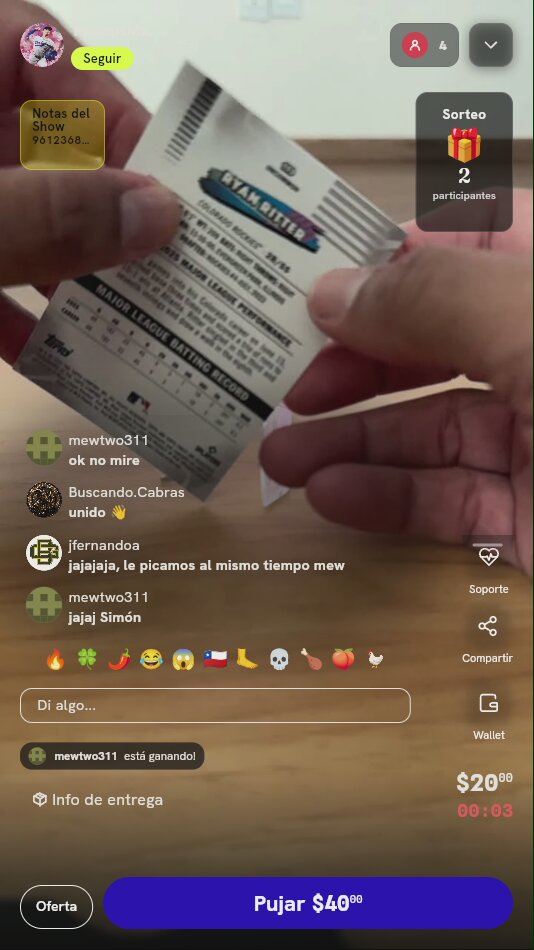Open the viewers count list
Screen dimensions: 534x950
[424, 45]
